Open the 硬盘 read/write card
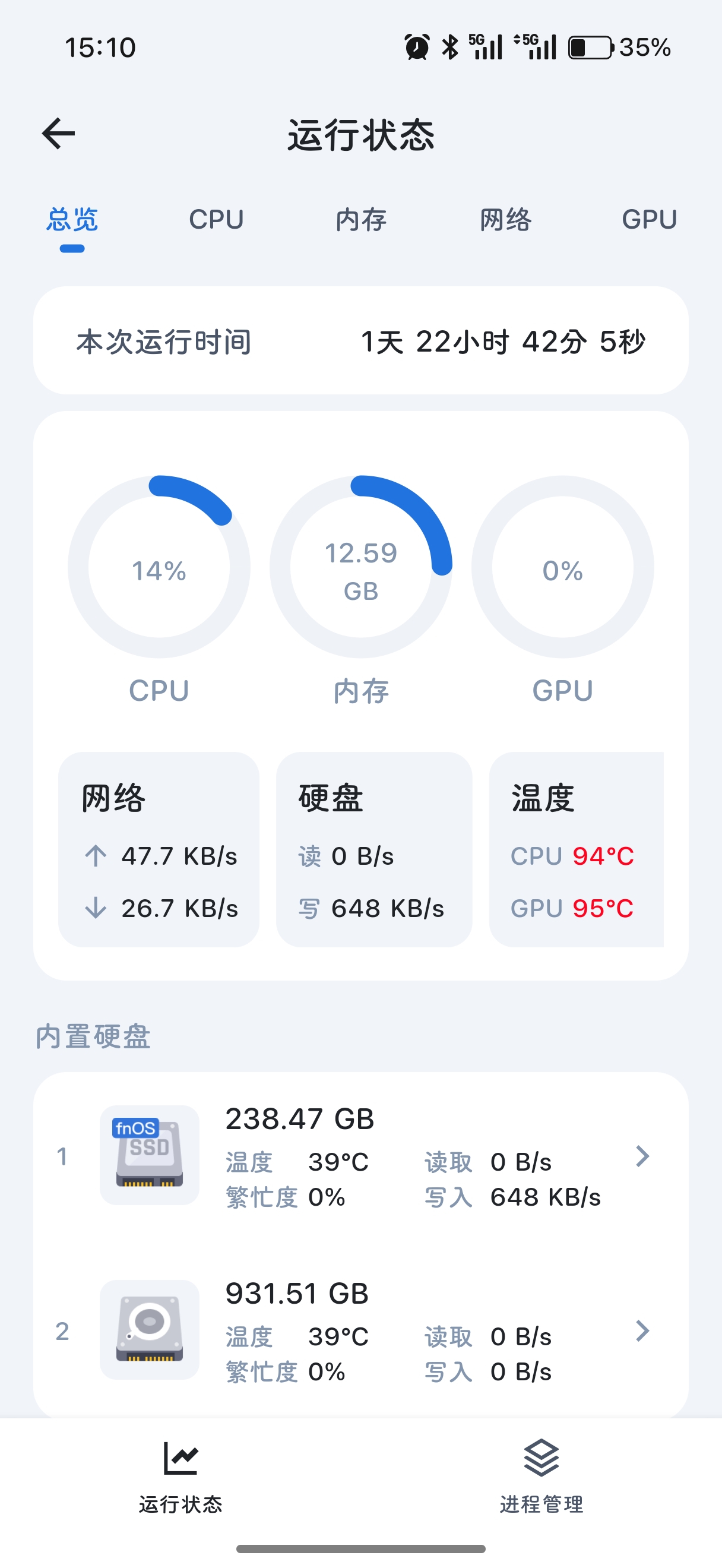 tap(374, 849)
